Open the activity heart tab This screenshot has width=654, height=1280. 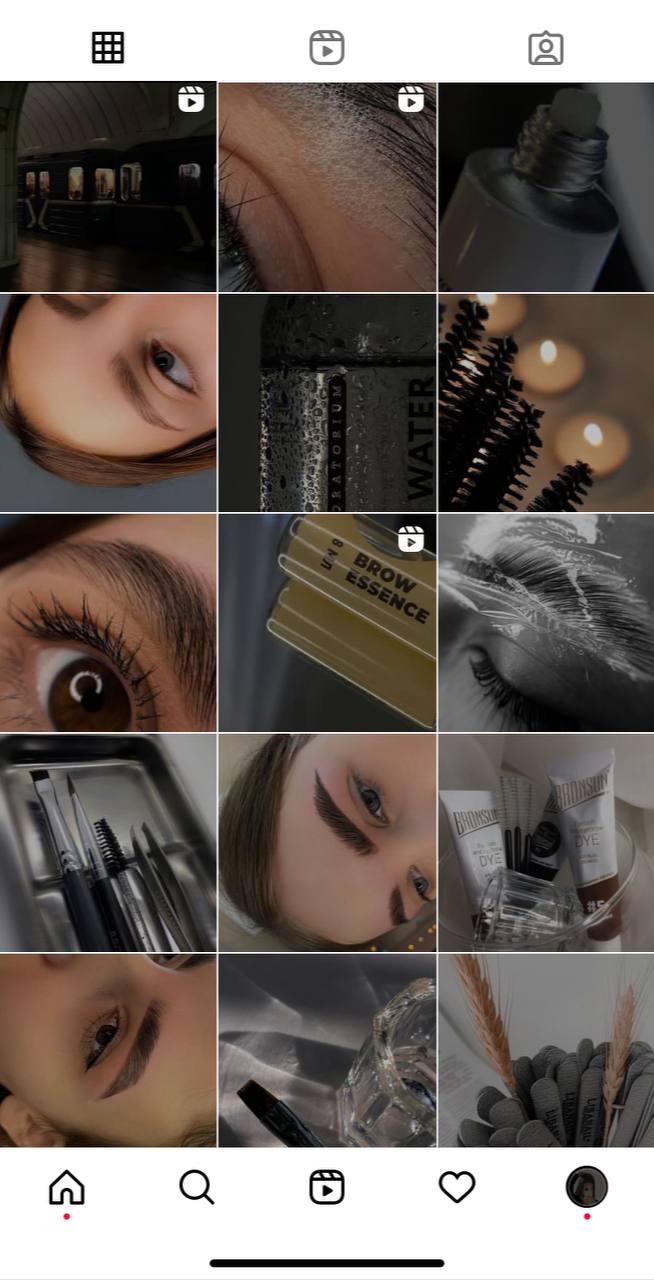[x=457, y=1187]
